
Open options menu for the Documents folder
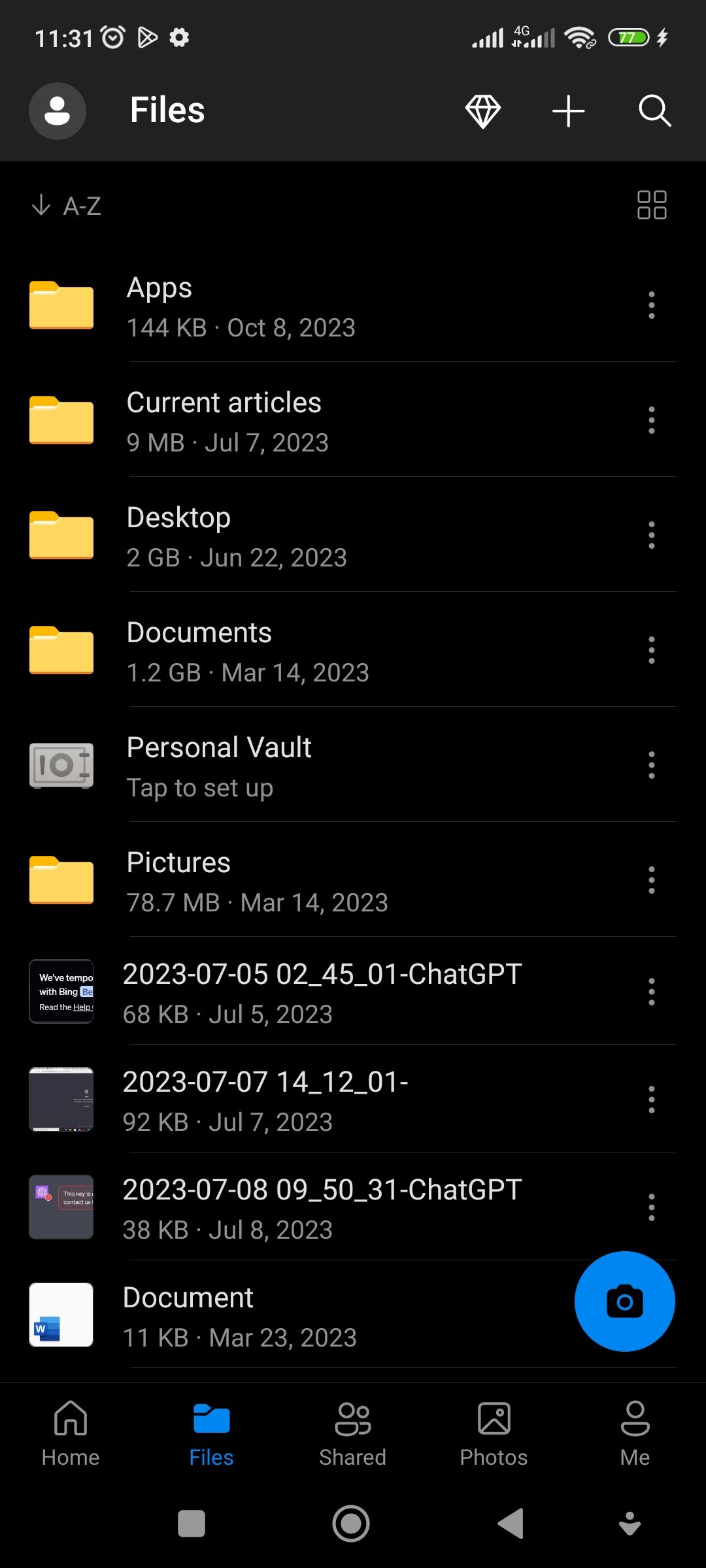point(652,650)
